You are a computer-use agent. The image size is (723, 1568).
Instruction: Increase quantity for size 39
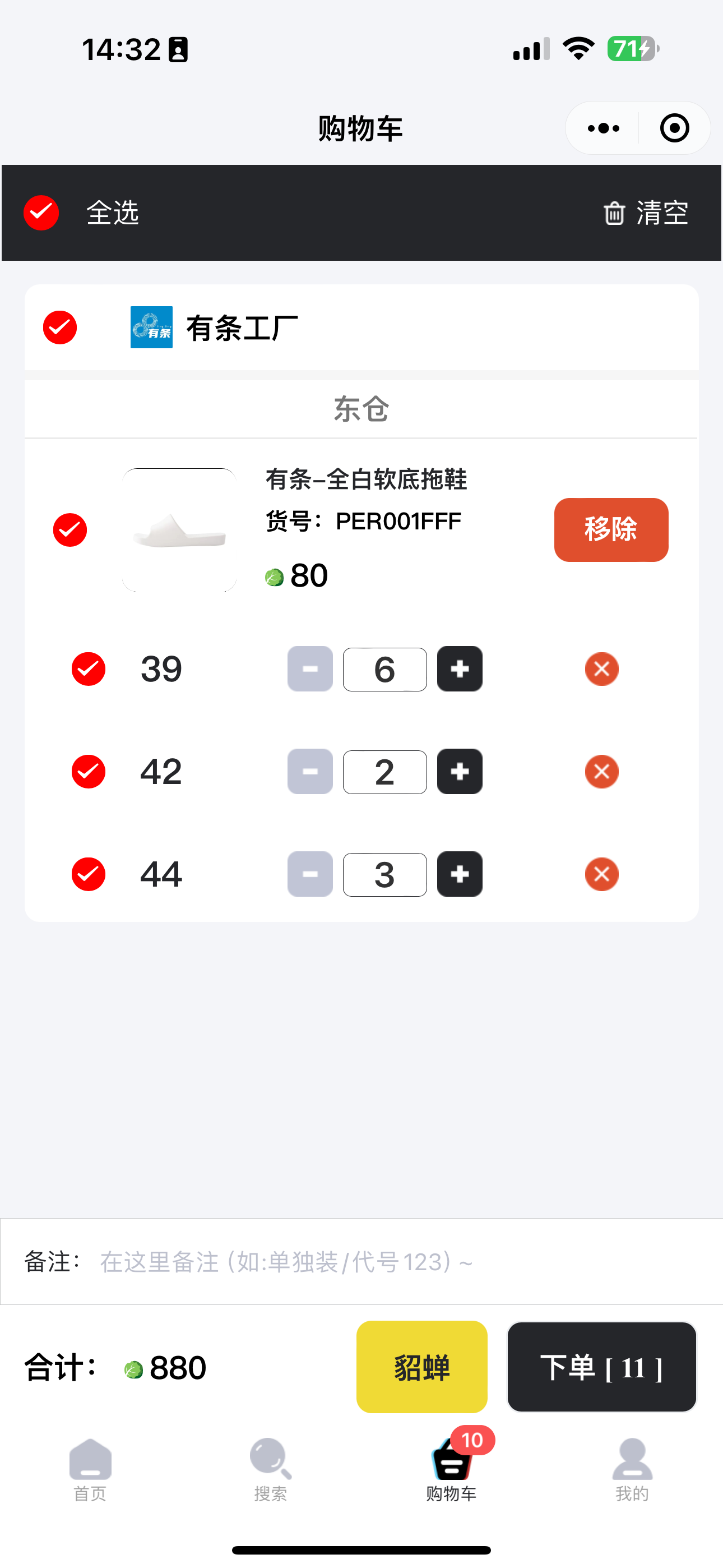pos(460,669)
